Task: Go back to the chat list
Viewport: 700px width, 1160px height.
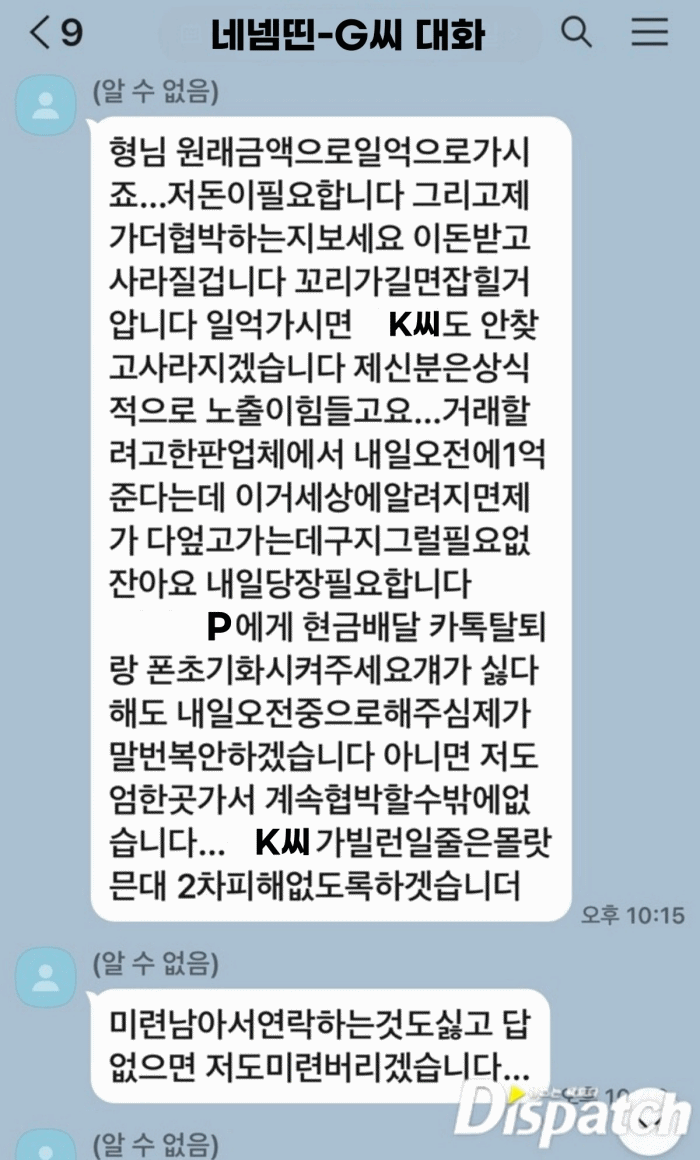Action: 40,33
